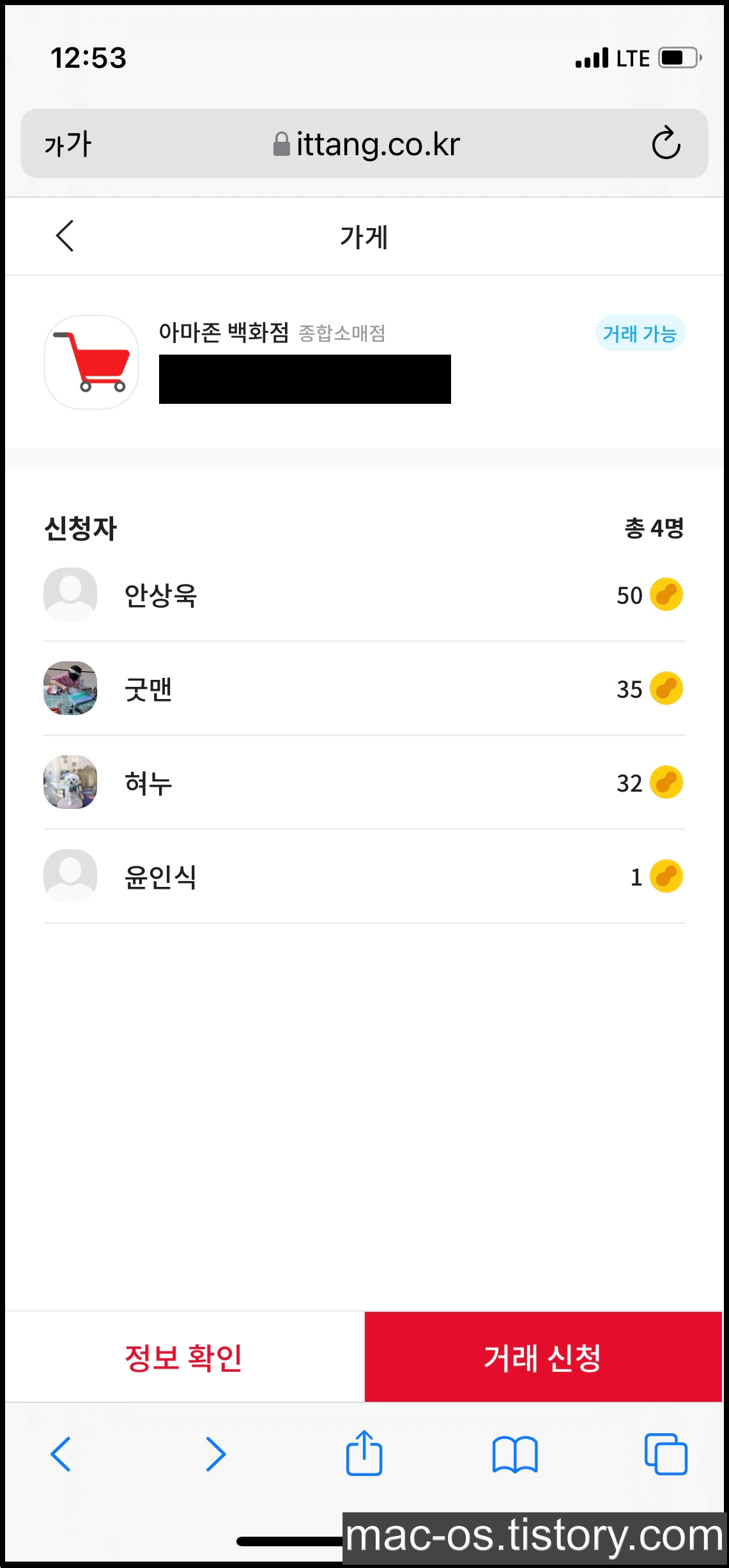Go to previous page in Safari
729x1568 pixels.
[61, 1454]
